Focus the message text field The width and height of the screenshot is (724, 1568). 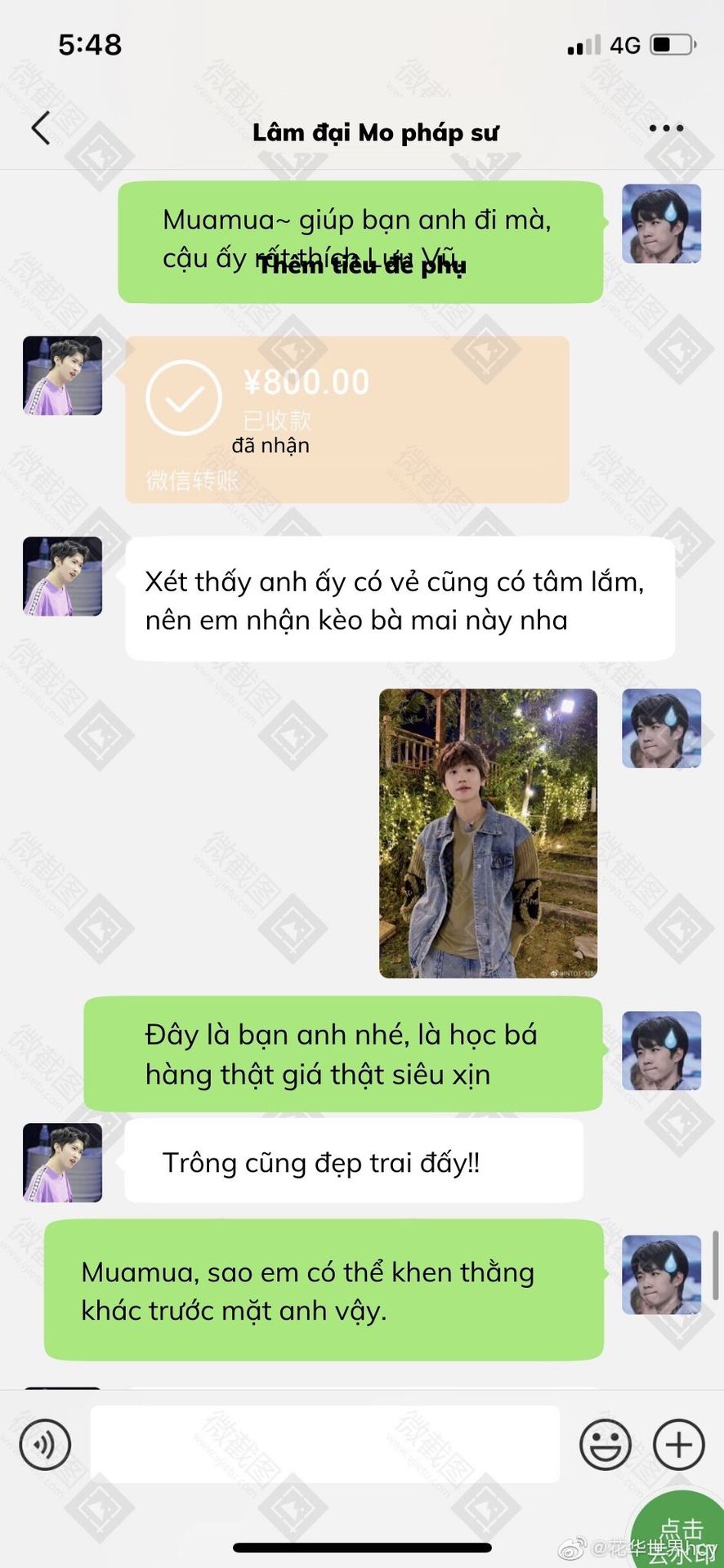[324, 1444]
